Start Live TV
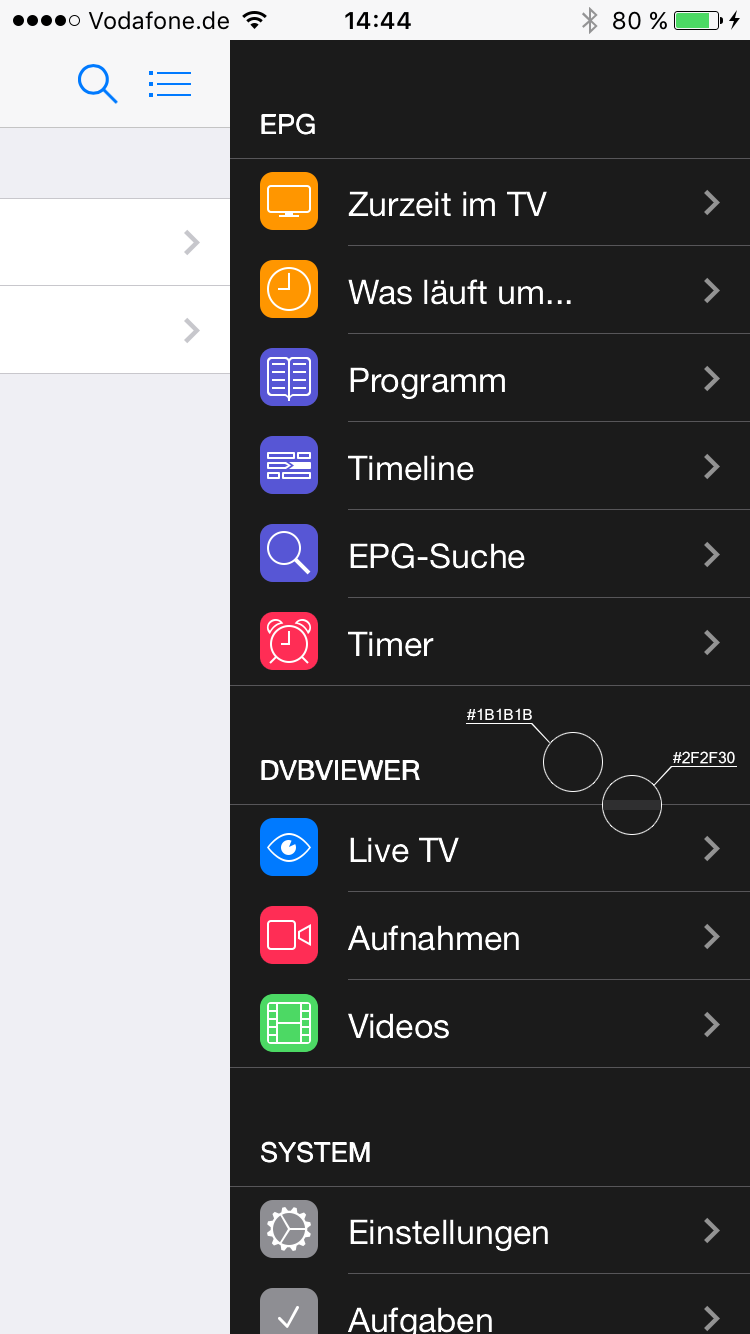This screenshot has height=1334, width=750. click(x=490, y=848)
